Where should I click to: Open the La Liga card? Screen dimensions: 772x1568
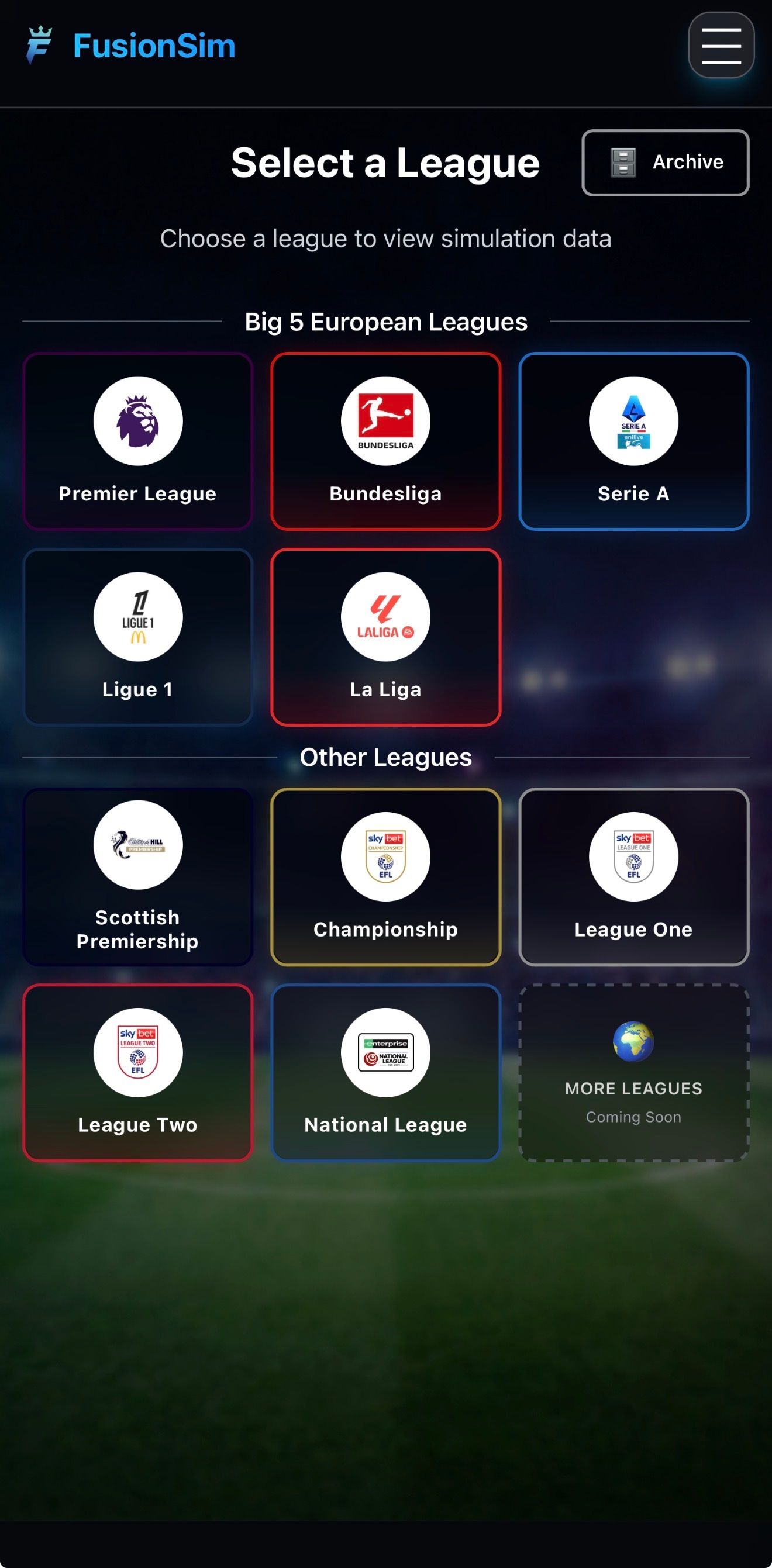(385, 637)
